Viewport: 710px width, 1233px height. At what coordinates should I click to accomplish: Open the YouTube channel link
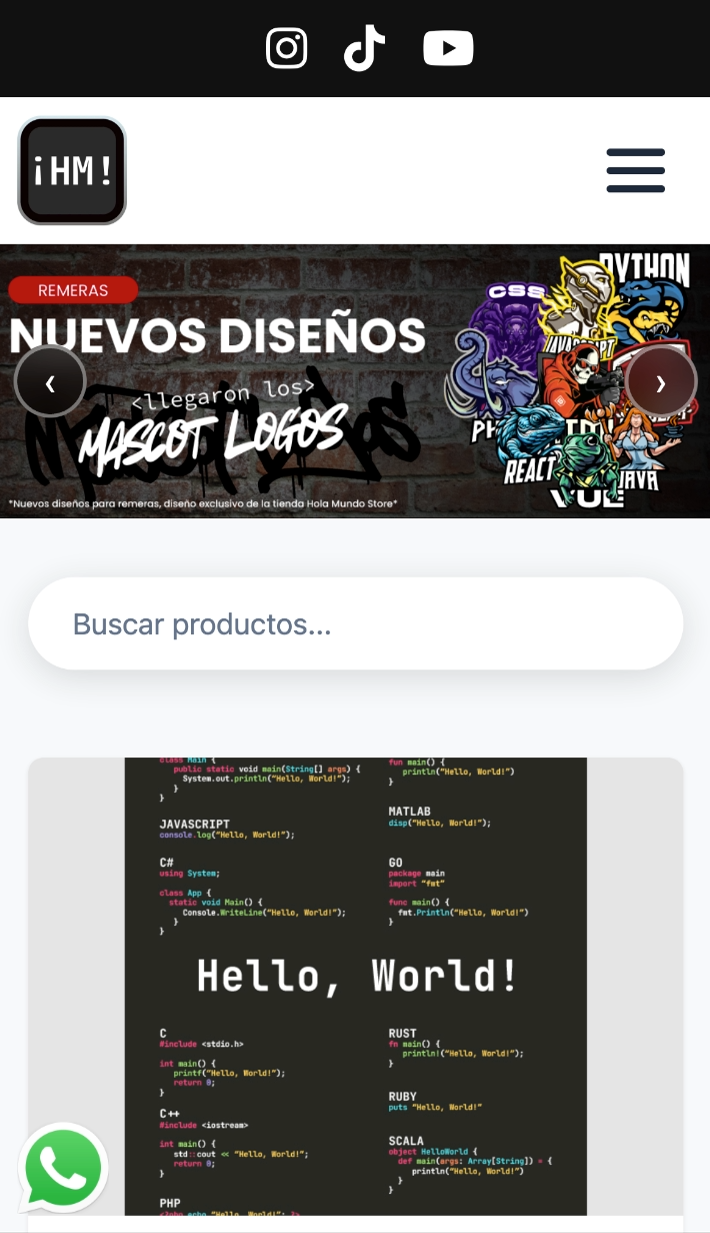click(x=448, y=48)
